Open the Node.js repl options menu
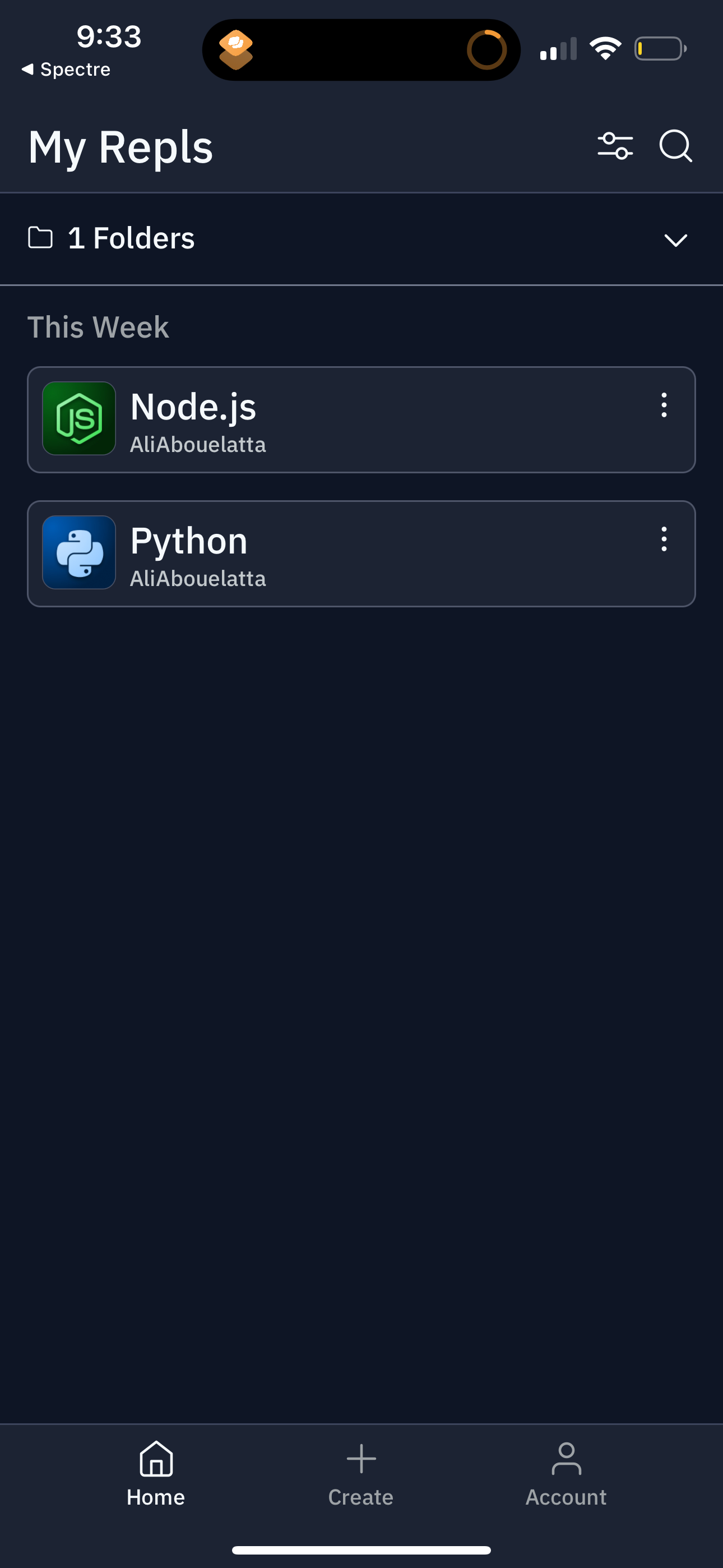Image resolution: width=723 pixels, height=1568 pixels. pyautogui.click(x=664, y=405)
